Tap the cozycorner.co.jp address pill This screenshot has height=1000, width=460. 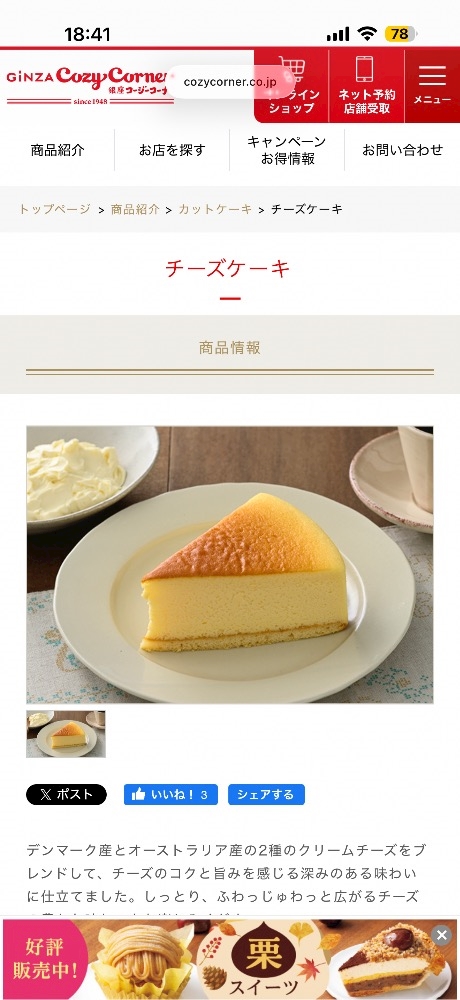[x=230, y=82]
